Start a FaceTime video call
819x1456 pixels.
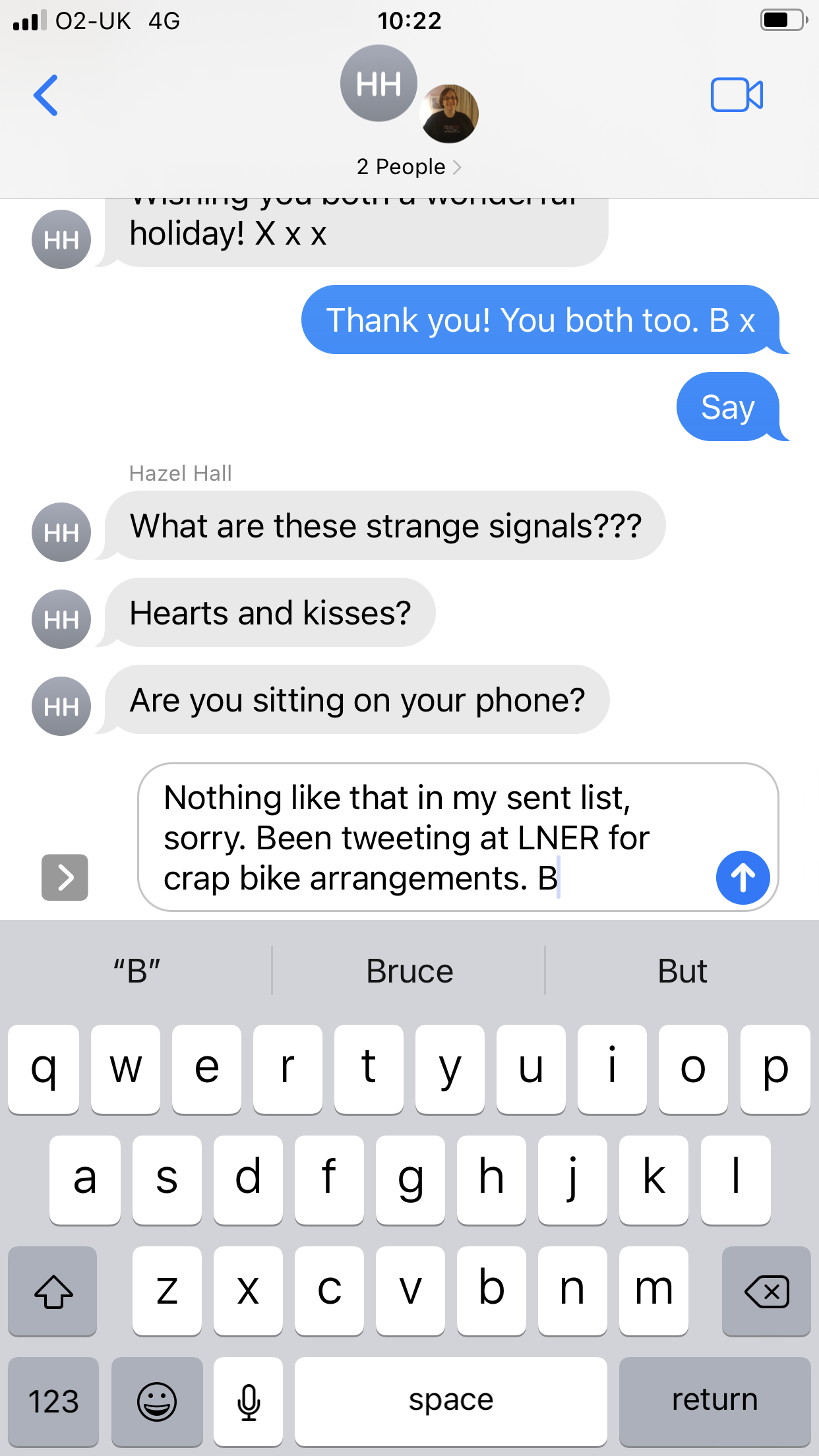coord(737,95)
